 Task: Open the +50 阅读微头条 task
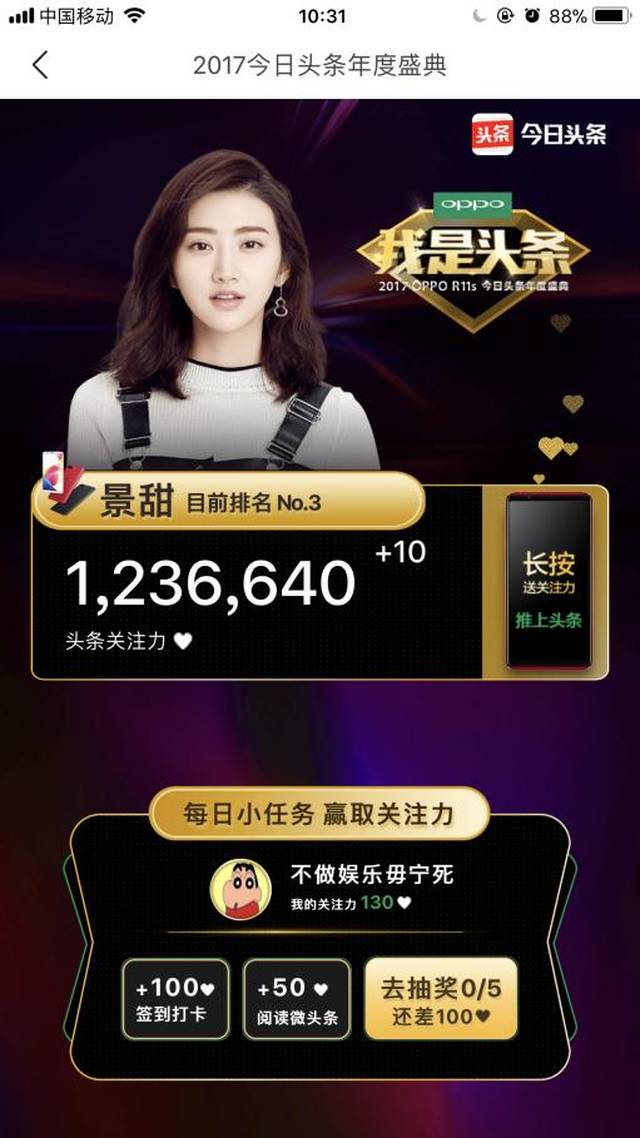(297, 1000)
